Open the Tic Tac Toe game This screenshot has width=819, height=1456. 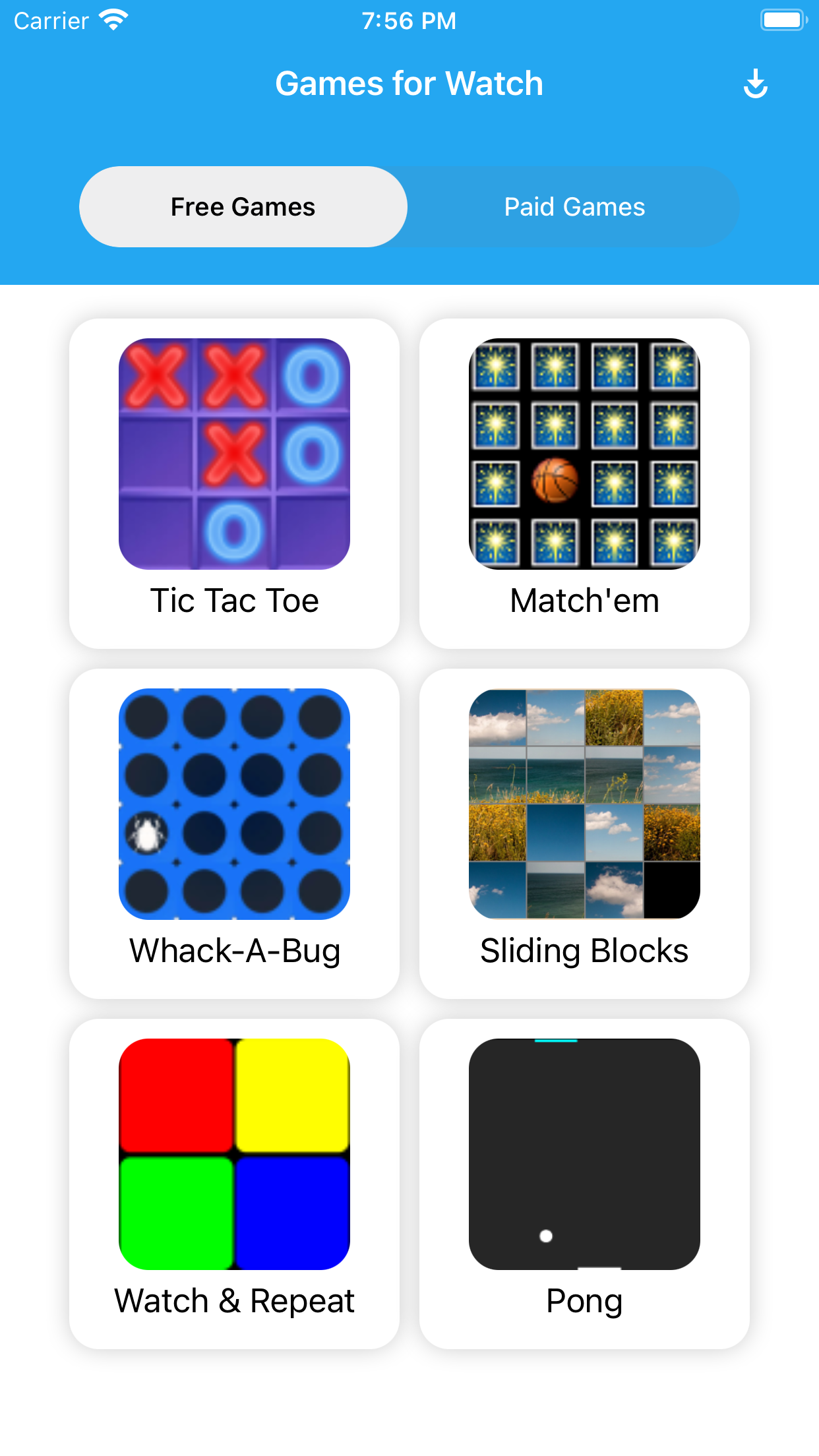(234, 483)
